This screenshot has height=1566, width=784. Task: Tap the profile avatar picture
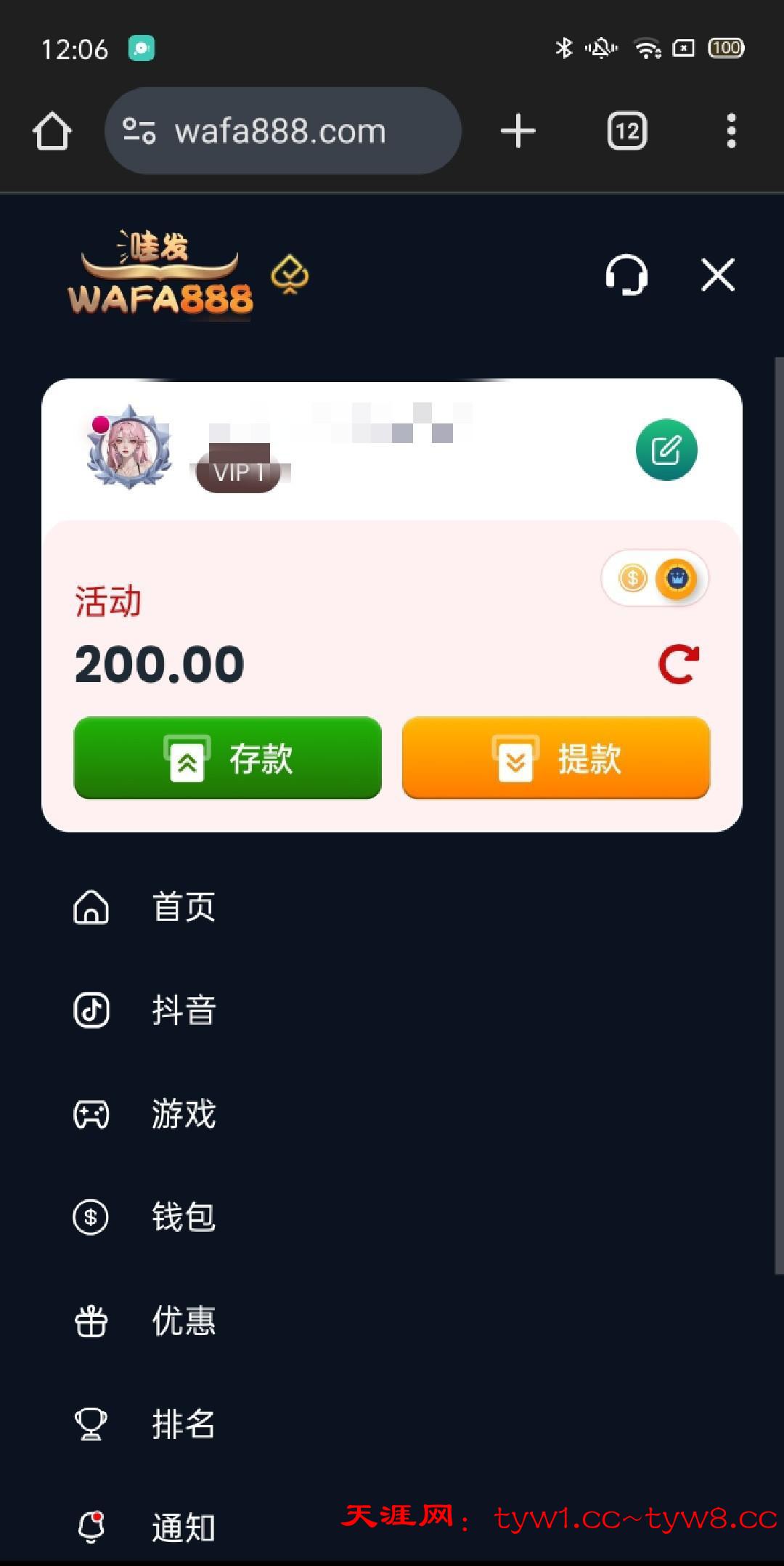129,447
